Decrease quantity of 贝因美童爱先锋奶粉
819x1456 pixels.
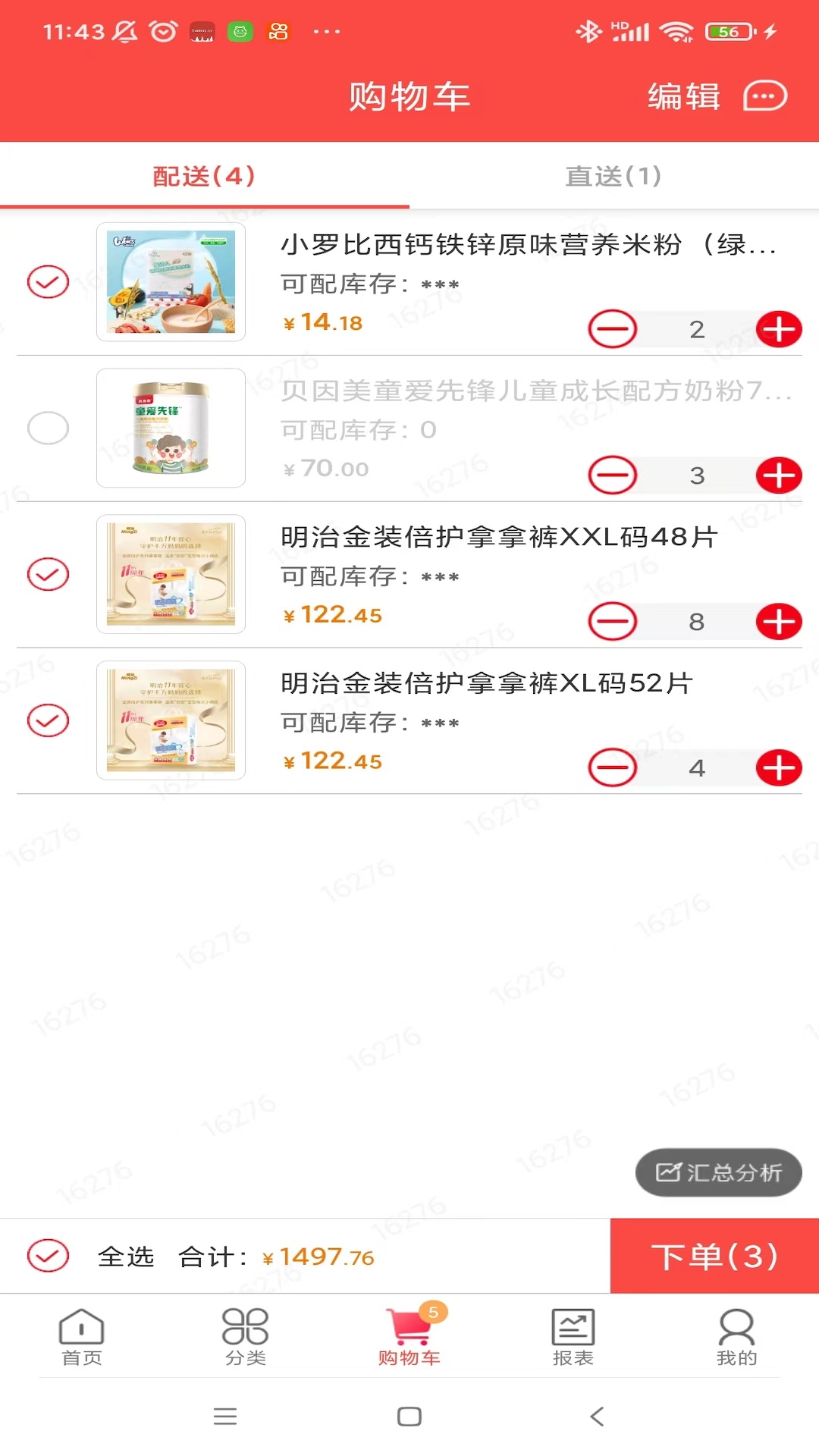coord(612,476)
